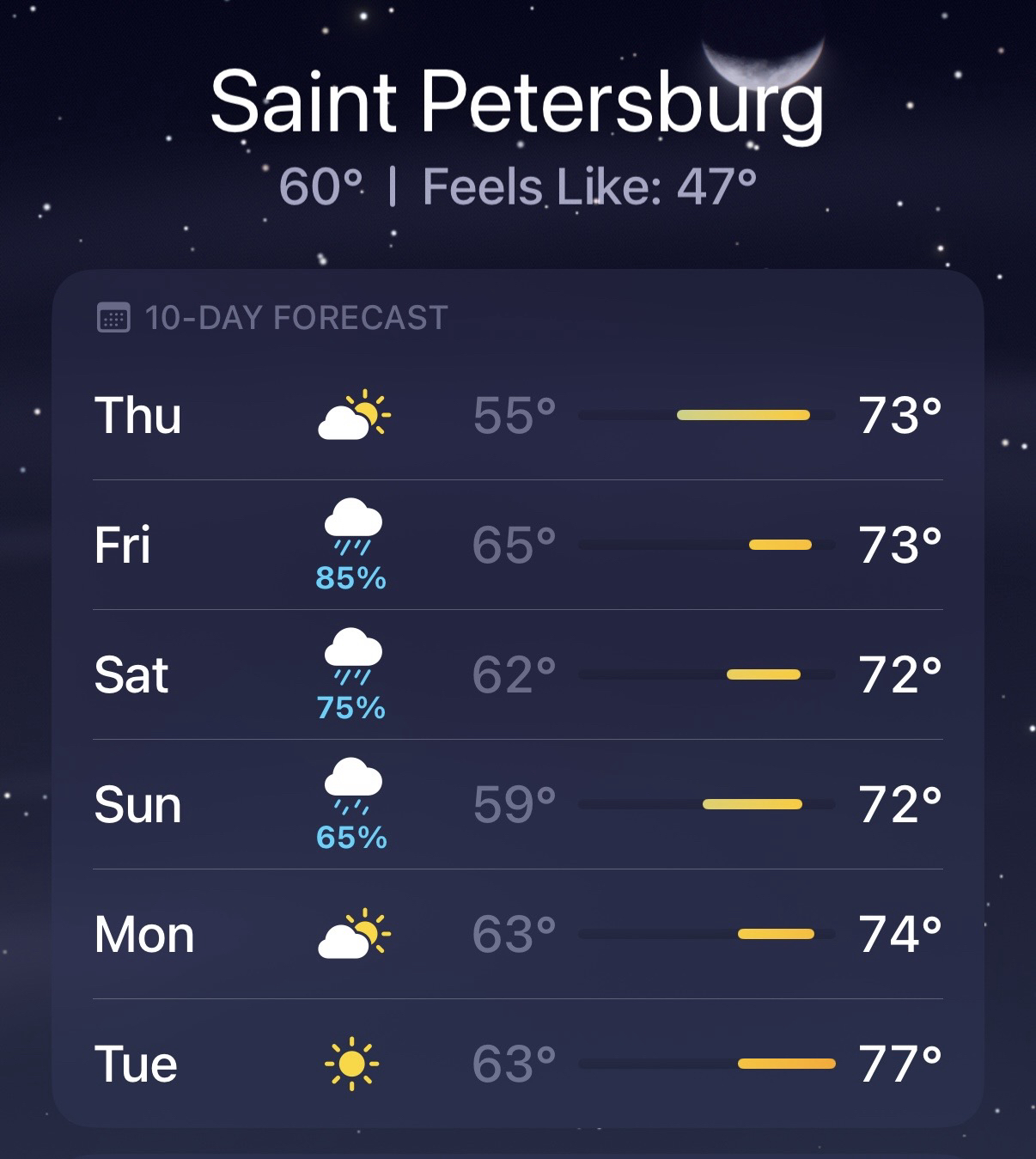Show Tuesday's sunny forecast details
Image resolution: width=1036 pixels, height=1159 pixels.
pos(517,1064)
